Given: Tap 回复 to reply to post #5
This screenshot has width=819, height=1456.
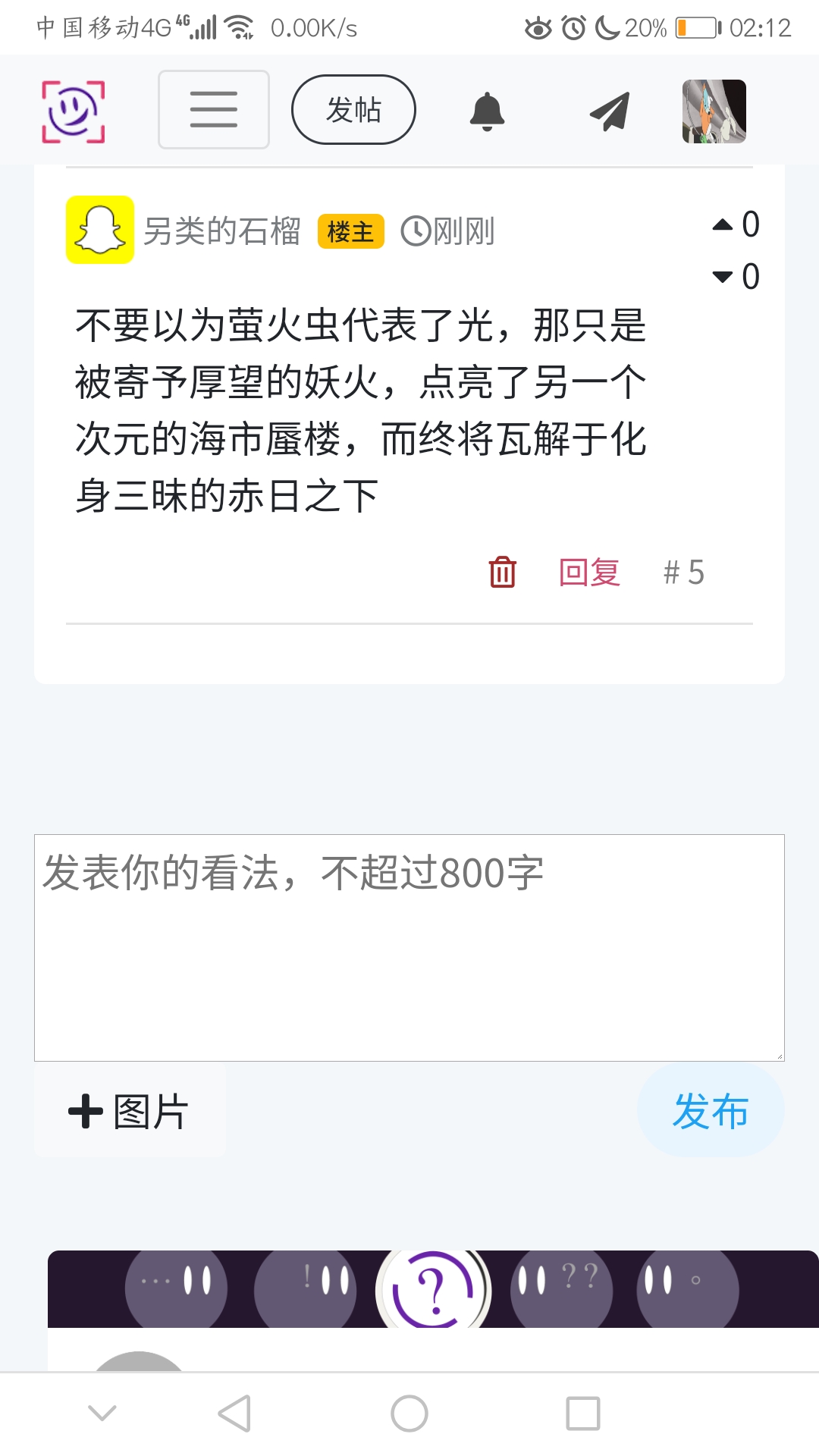Looking at the screenshot, I should pos(589,573).
